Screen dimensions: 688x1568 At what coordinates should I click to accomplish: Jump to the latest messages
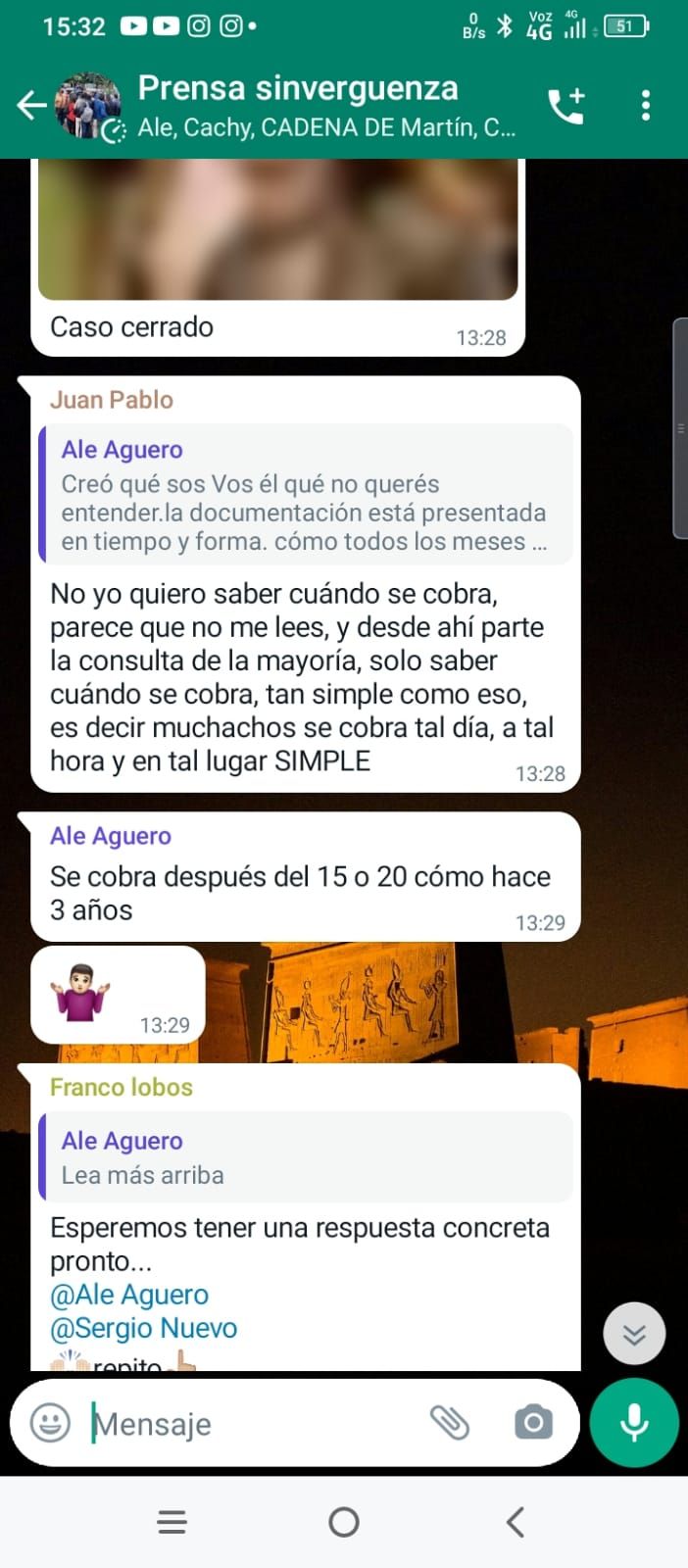pos(634,1334)
